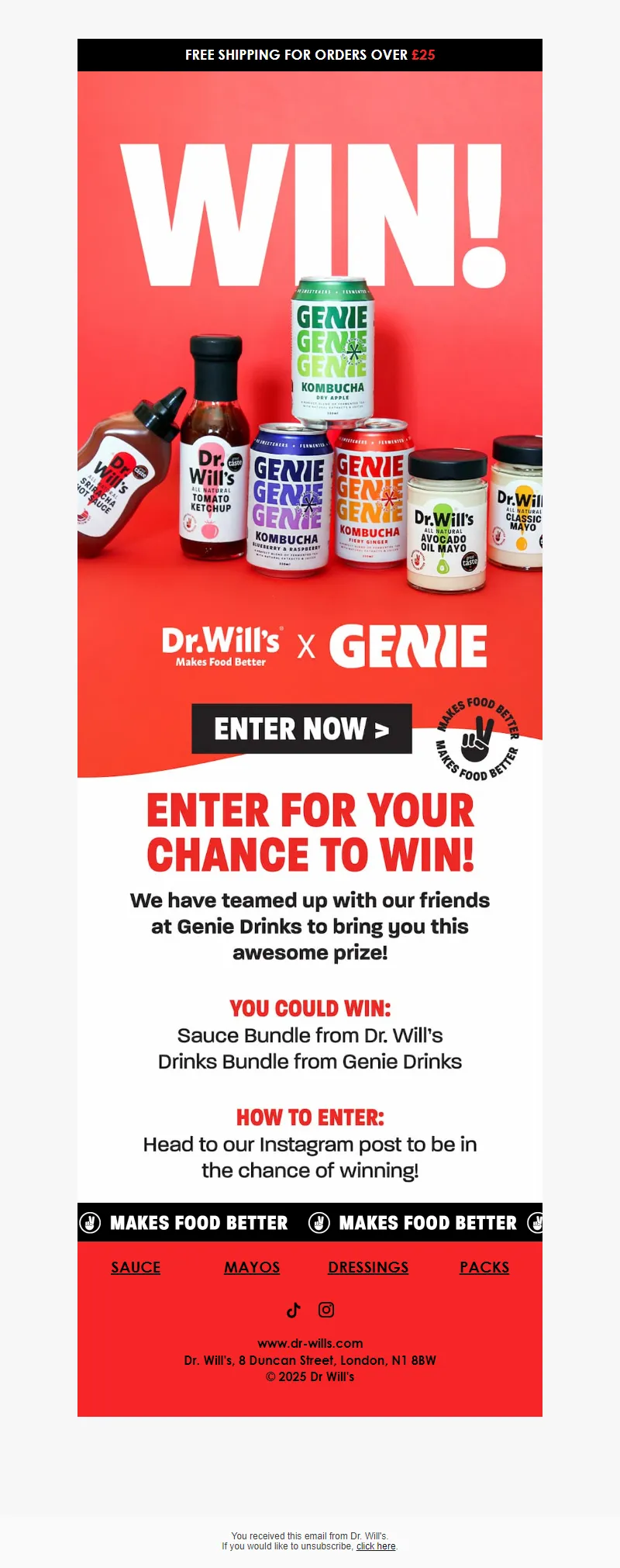Unsubscribe via the click here link
Screen dimensions: 620x1568
376,1546
